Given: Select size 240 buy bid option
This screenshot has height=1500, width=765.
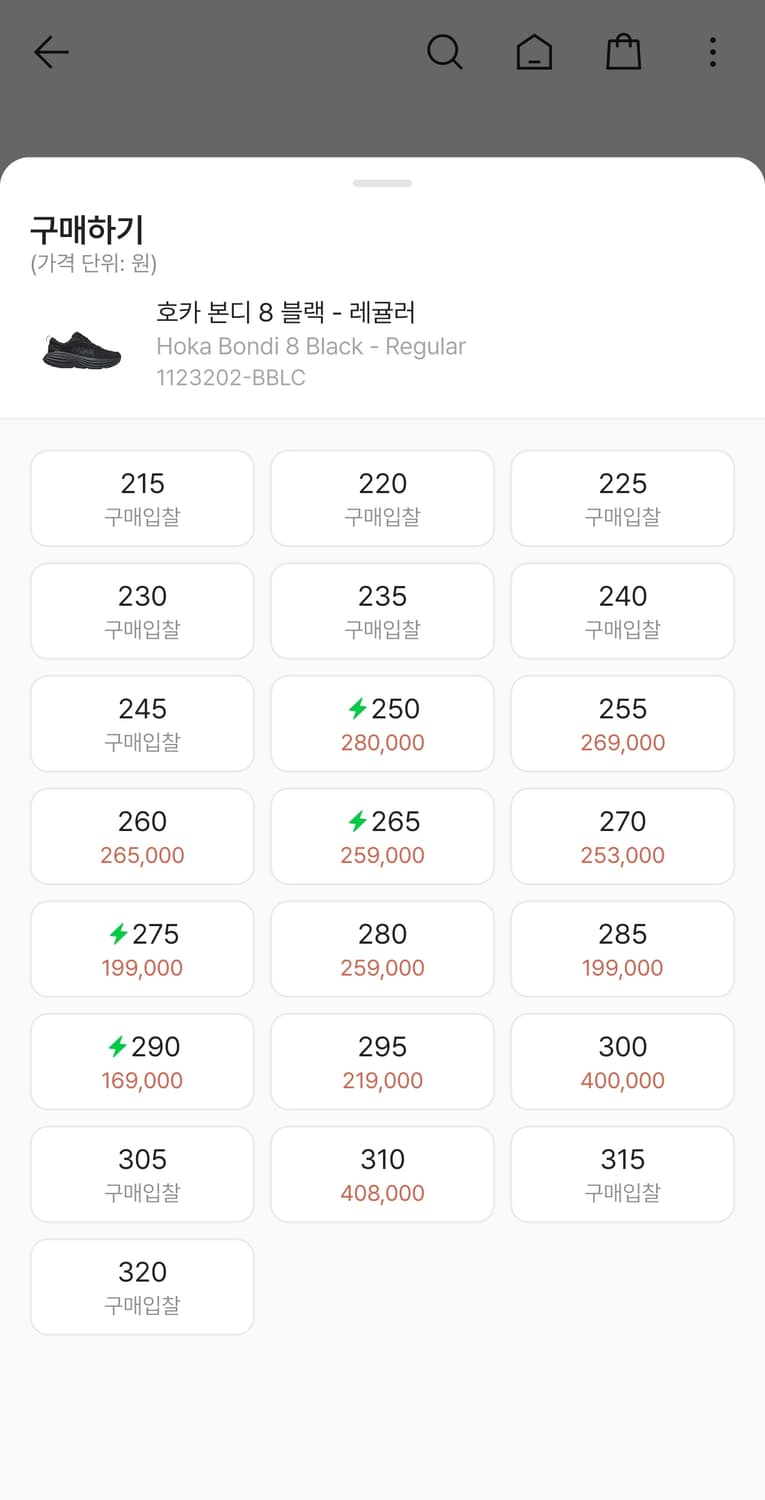Looking at the screenshot, I should tap(622, 611).
